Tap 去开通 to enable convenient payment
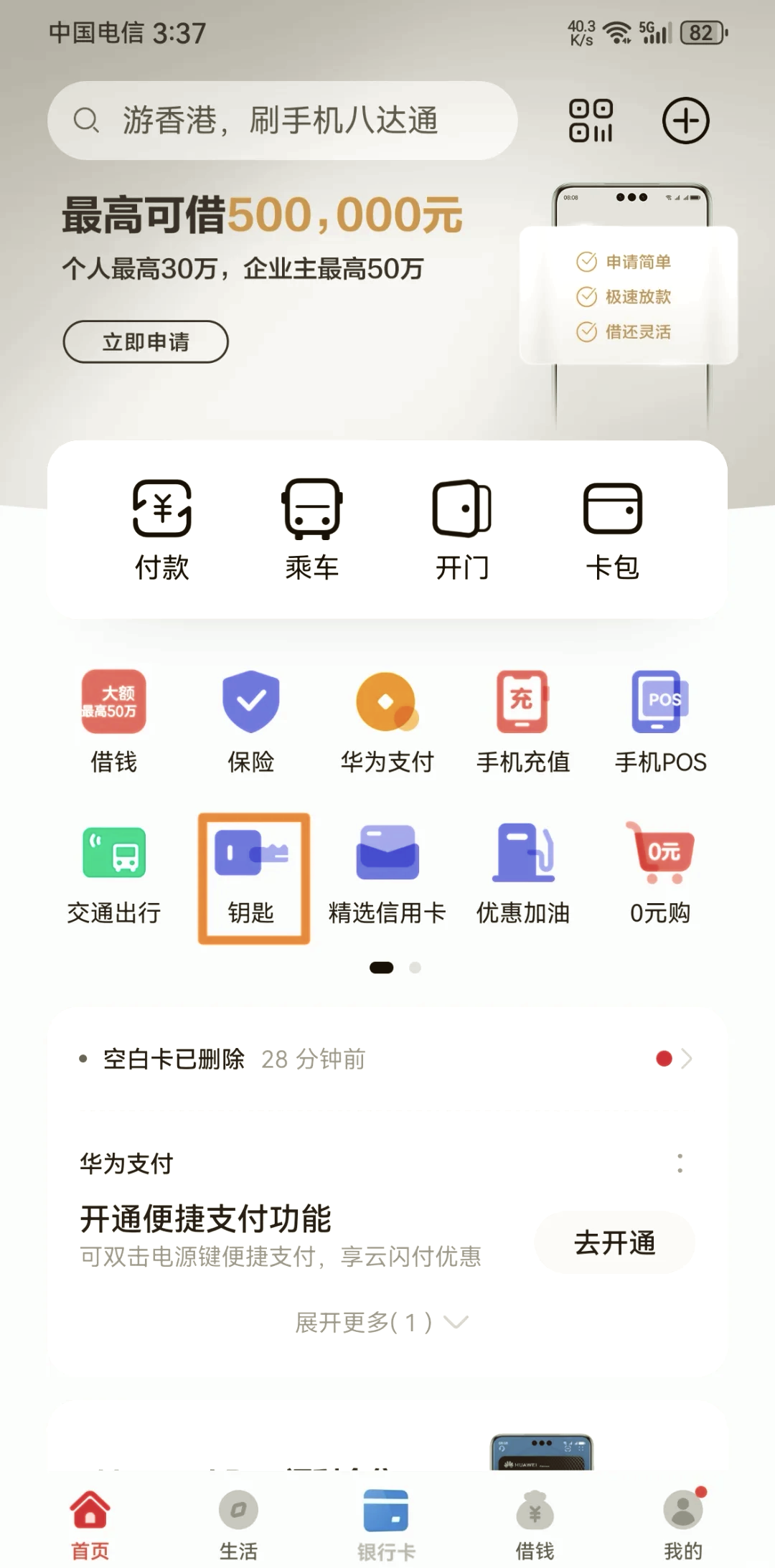 pyautogui.click(x=614, y=1243)
